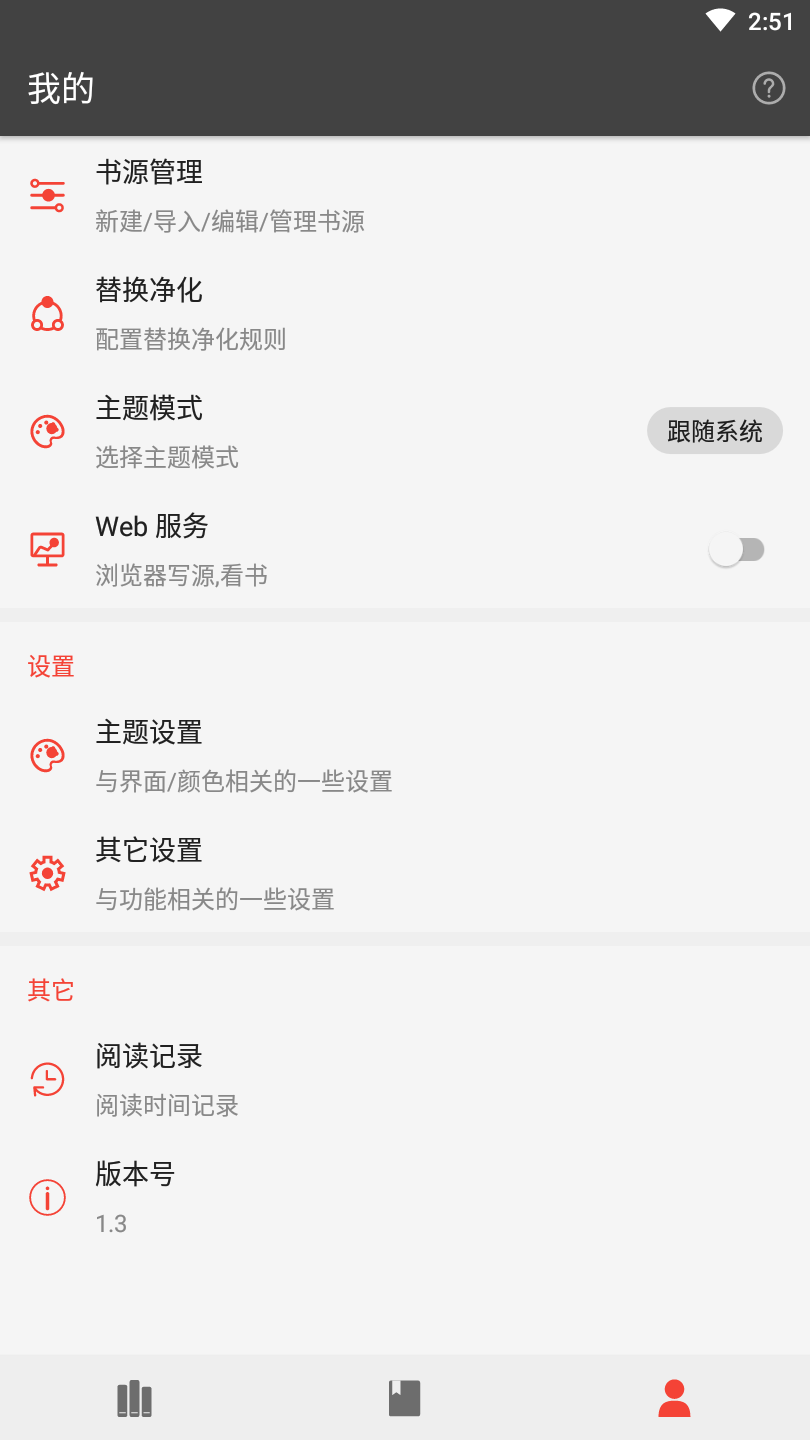Switch to the bookmark book tab
This screenshot has height=1440, width=810.
click(x=405, y=1398)
